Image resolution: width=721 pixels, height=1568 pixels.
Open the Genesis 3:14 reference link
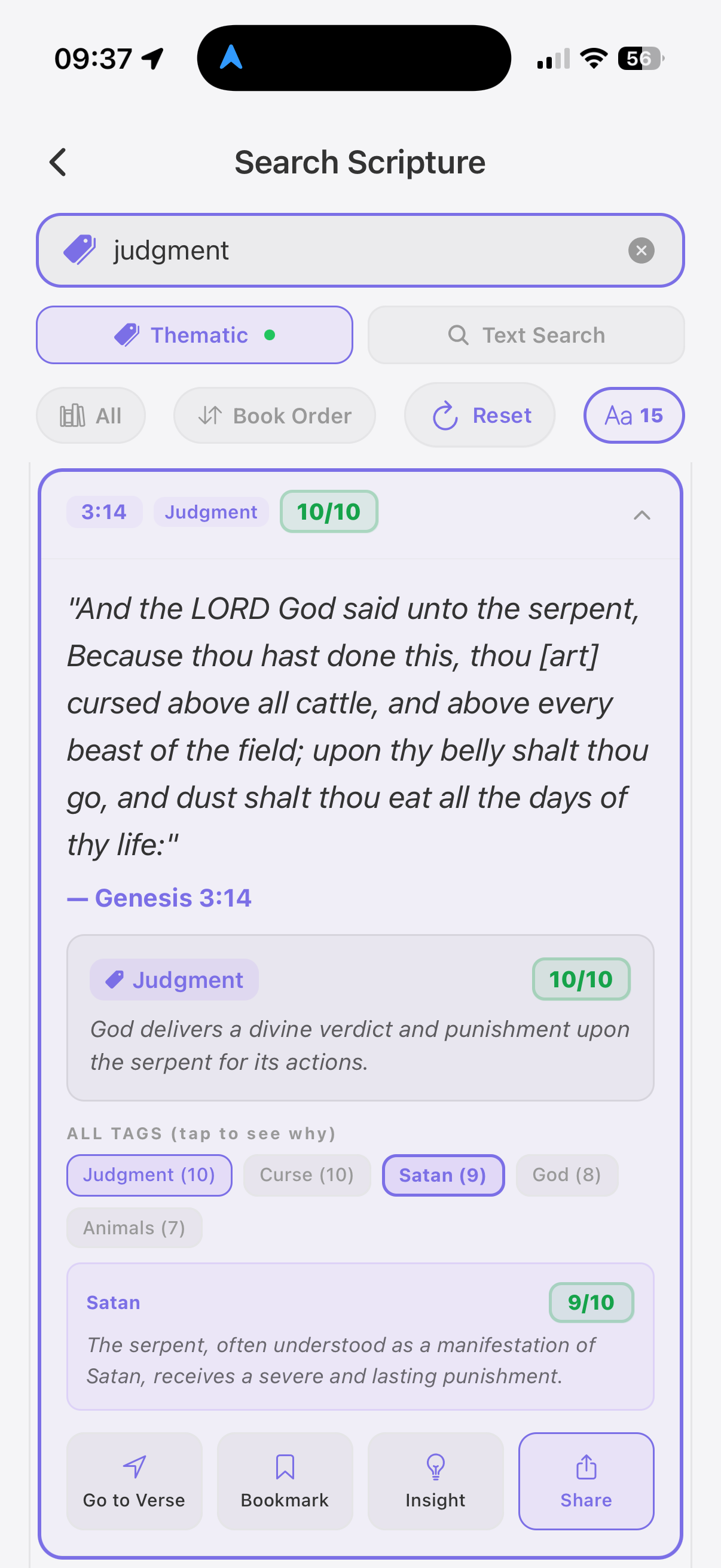160,898
